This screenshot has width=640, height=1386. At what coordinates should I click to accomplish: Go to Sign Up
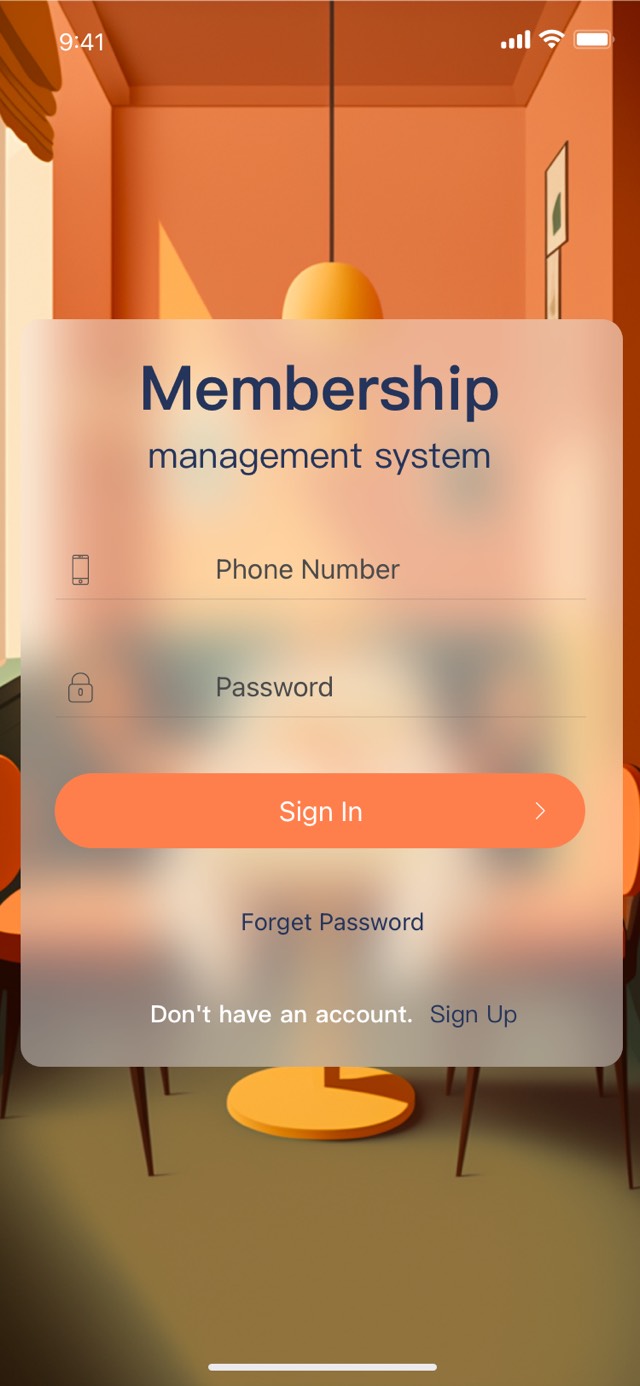click(x=473, y=1014)
